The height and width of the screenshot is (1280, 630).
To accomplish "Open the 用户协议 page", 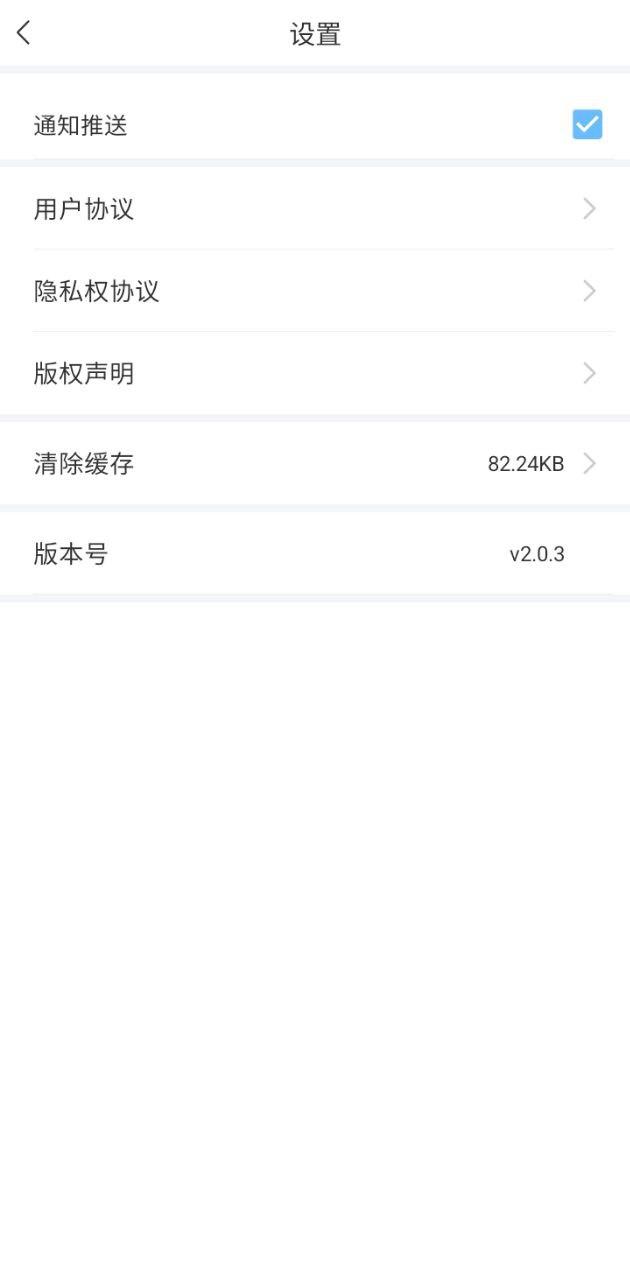I will pyautogui.click(x=315, y=208).
